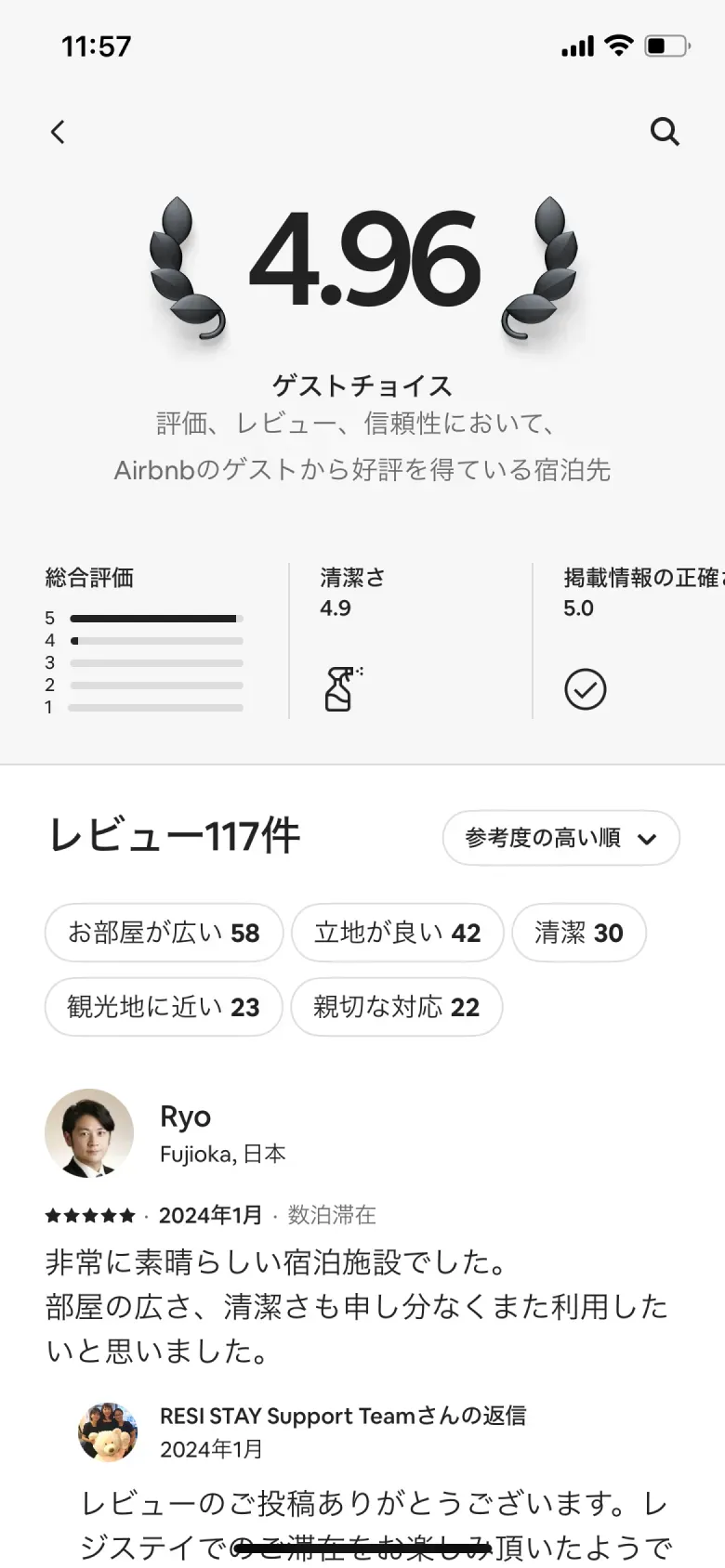Tap the Wi-Fi indicator in the status bar
725x1568 pixels.
[x=618, y=45]
